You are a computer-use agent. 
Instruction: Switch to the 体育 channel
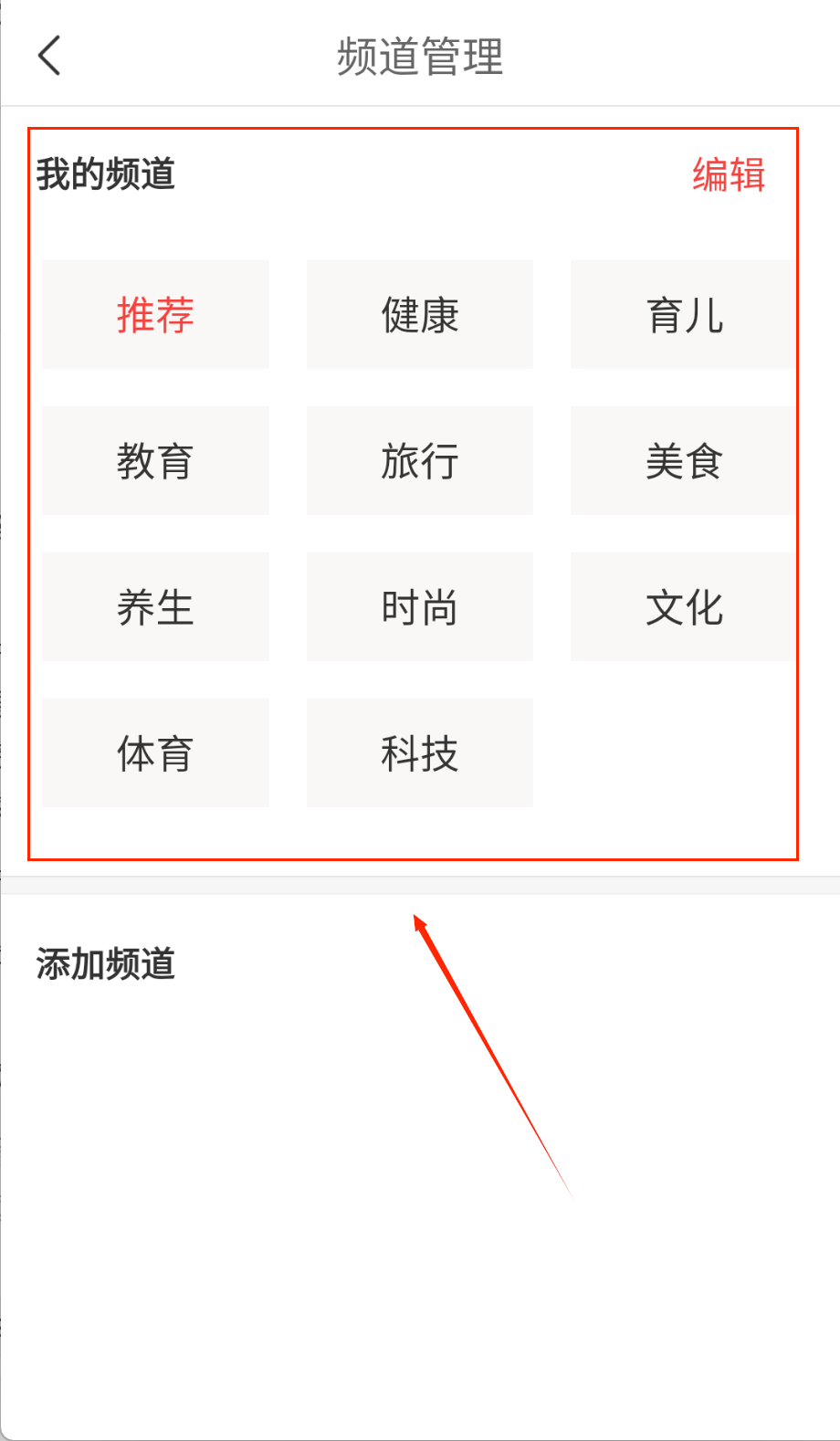pyautogui.click(x=155, y=752)
